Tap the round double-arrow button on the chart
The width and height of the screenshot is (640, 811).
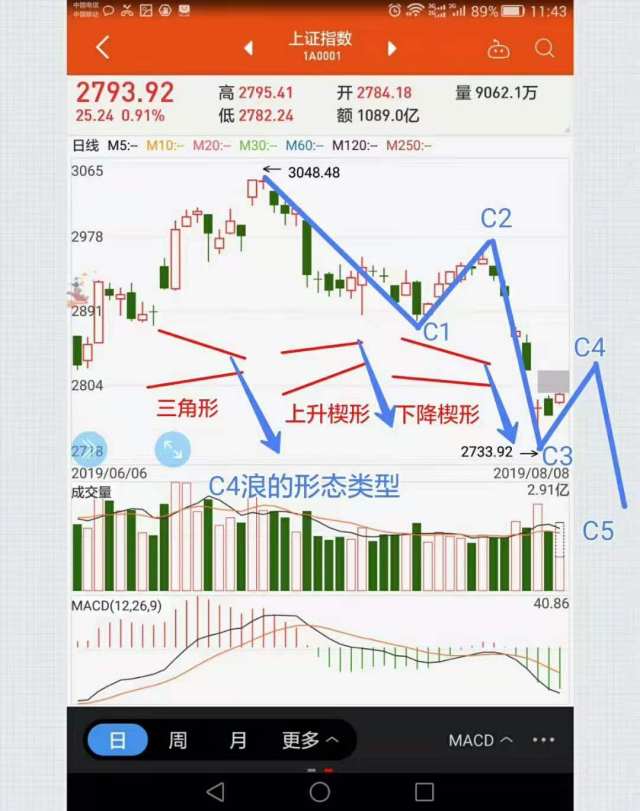pyautogui.click(x=90, y=448)
